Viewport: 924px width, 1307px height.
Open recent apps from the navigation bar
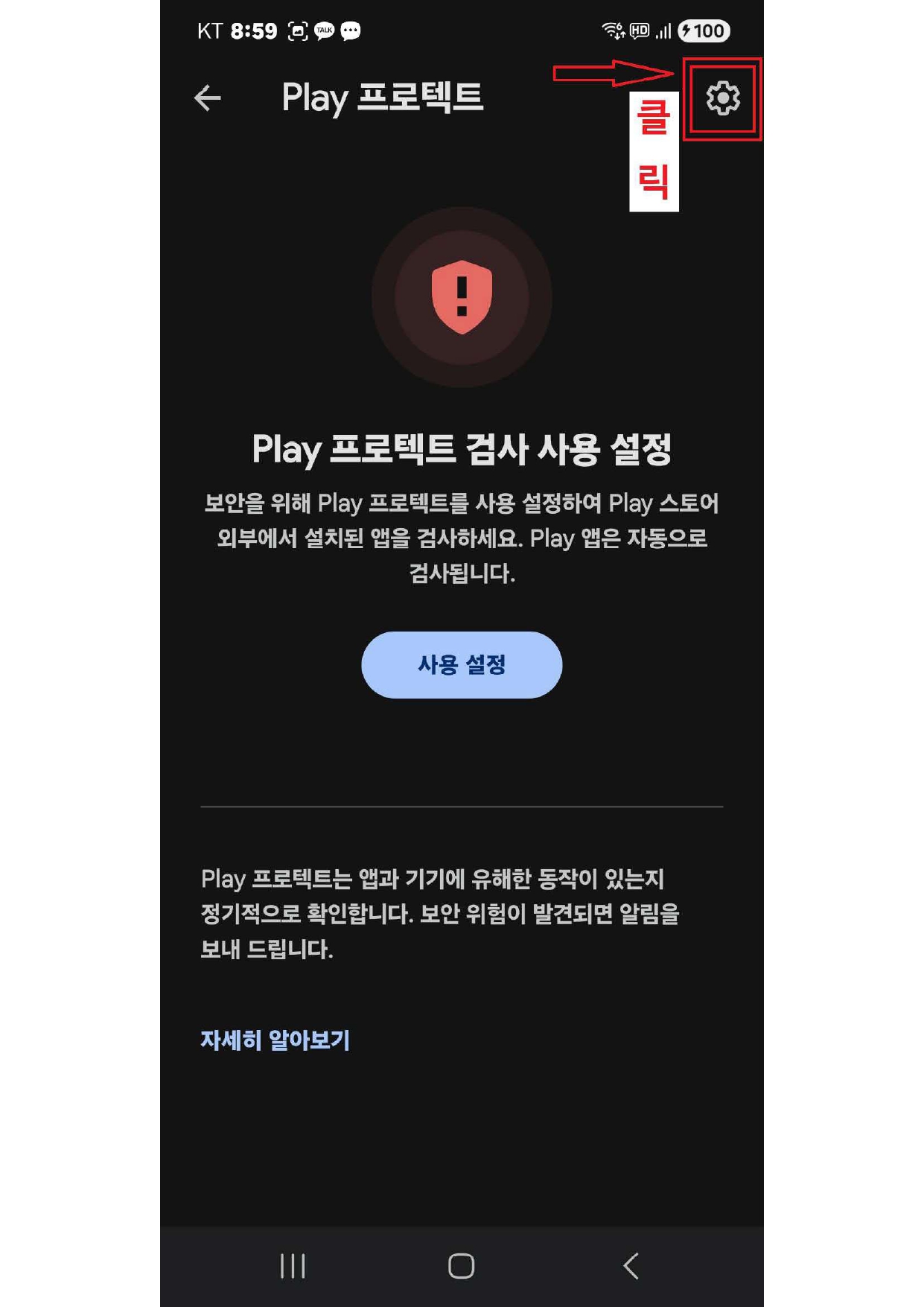tap(293, 1265)
